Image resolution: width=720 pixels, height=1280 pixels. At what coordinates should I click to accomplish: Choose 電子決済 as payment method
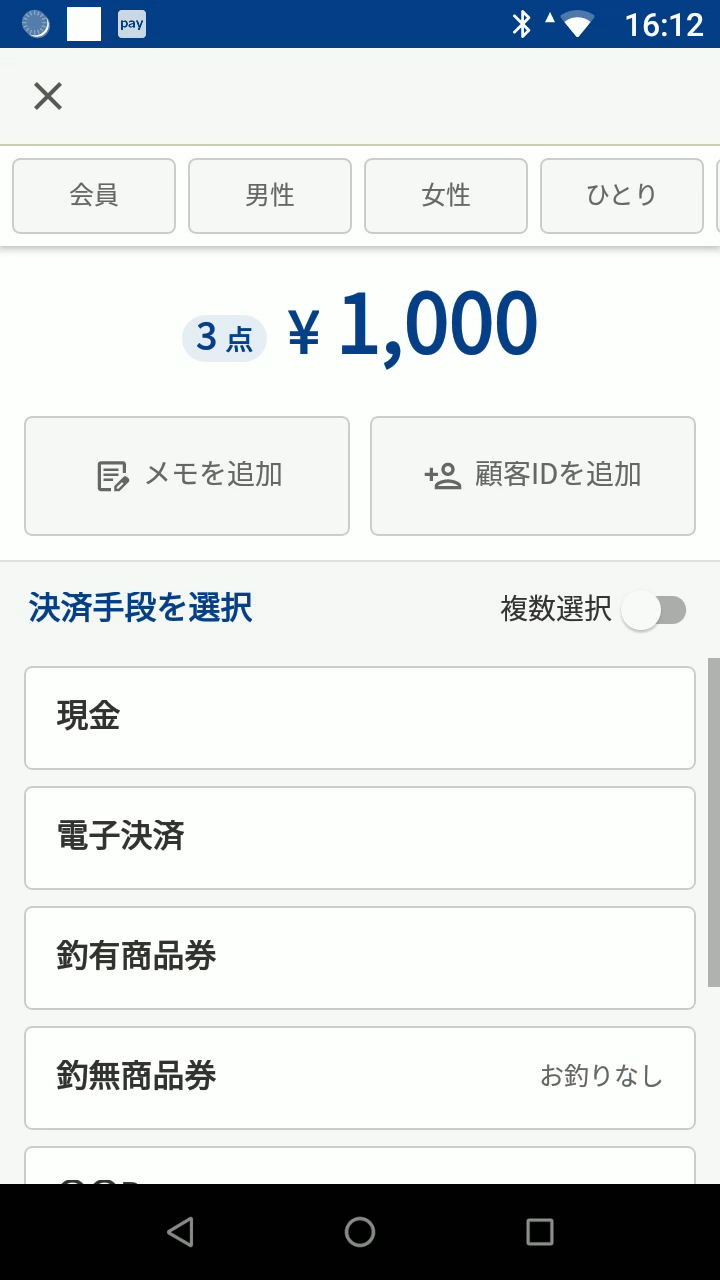click(x=360, y=838)
